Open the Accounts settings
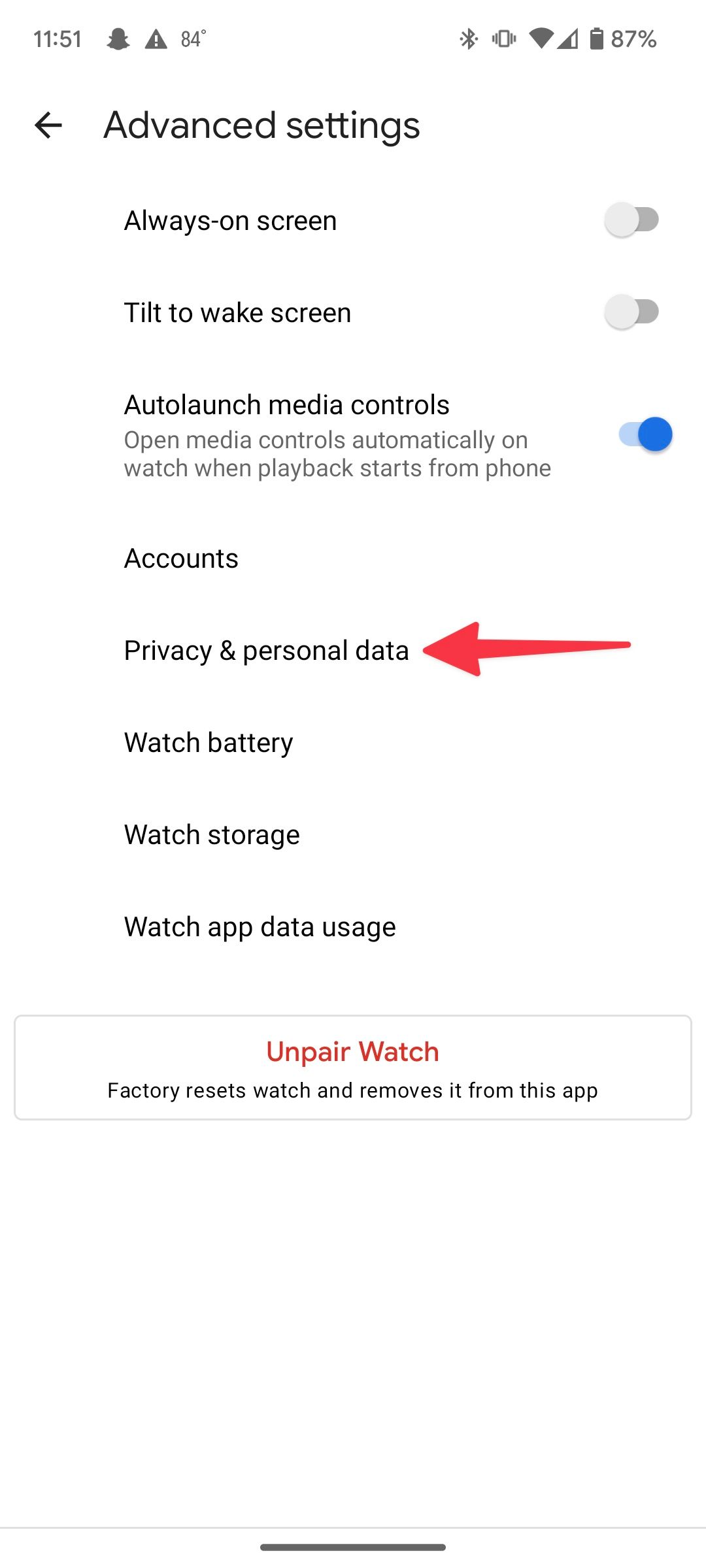 coord(181,559)
